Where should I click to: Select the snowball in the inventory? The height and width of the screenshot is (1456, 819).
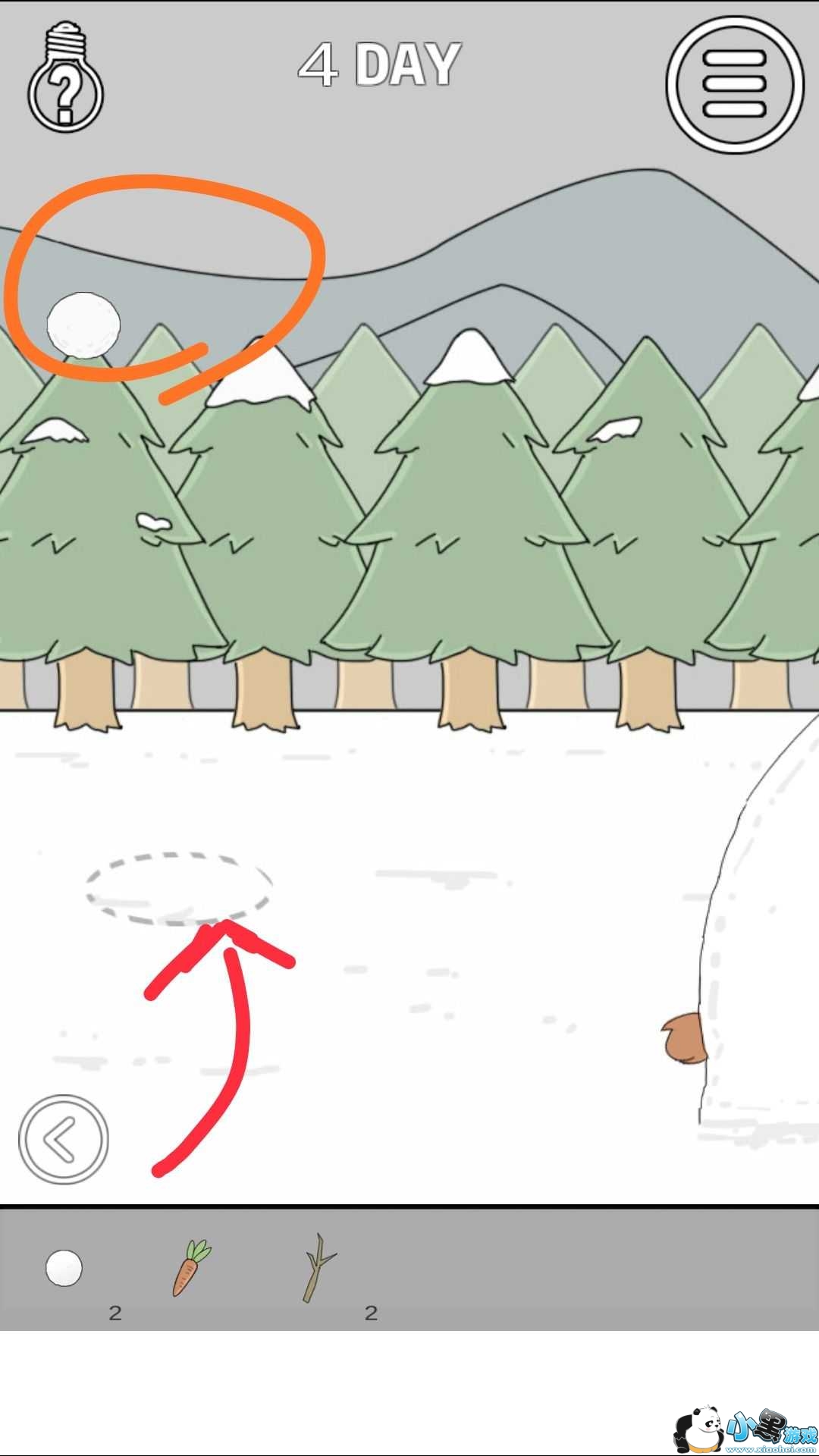tap(64, 1269)
